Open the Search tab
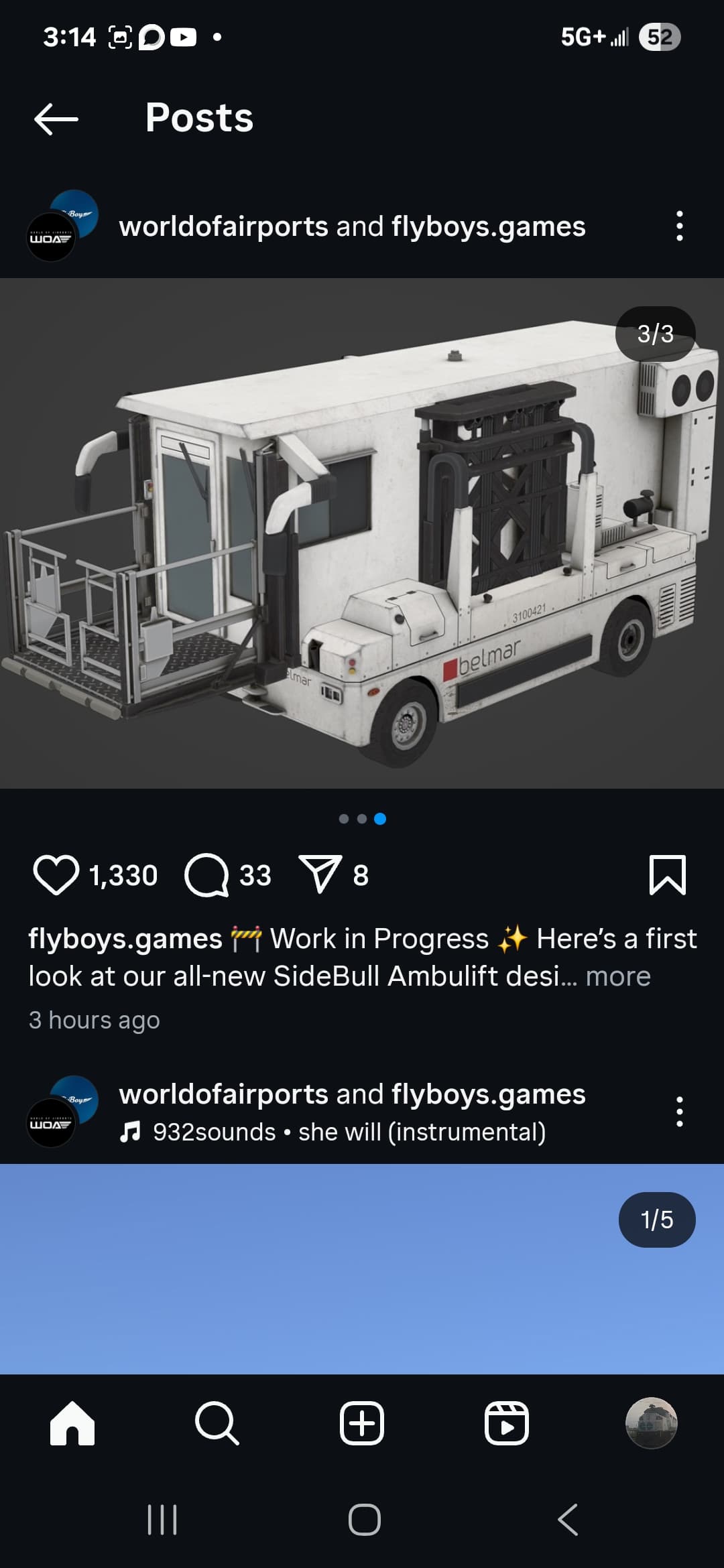Screen dimensions: 724x1568 217,1423
